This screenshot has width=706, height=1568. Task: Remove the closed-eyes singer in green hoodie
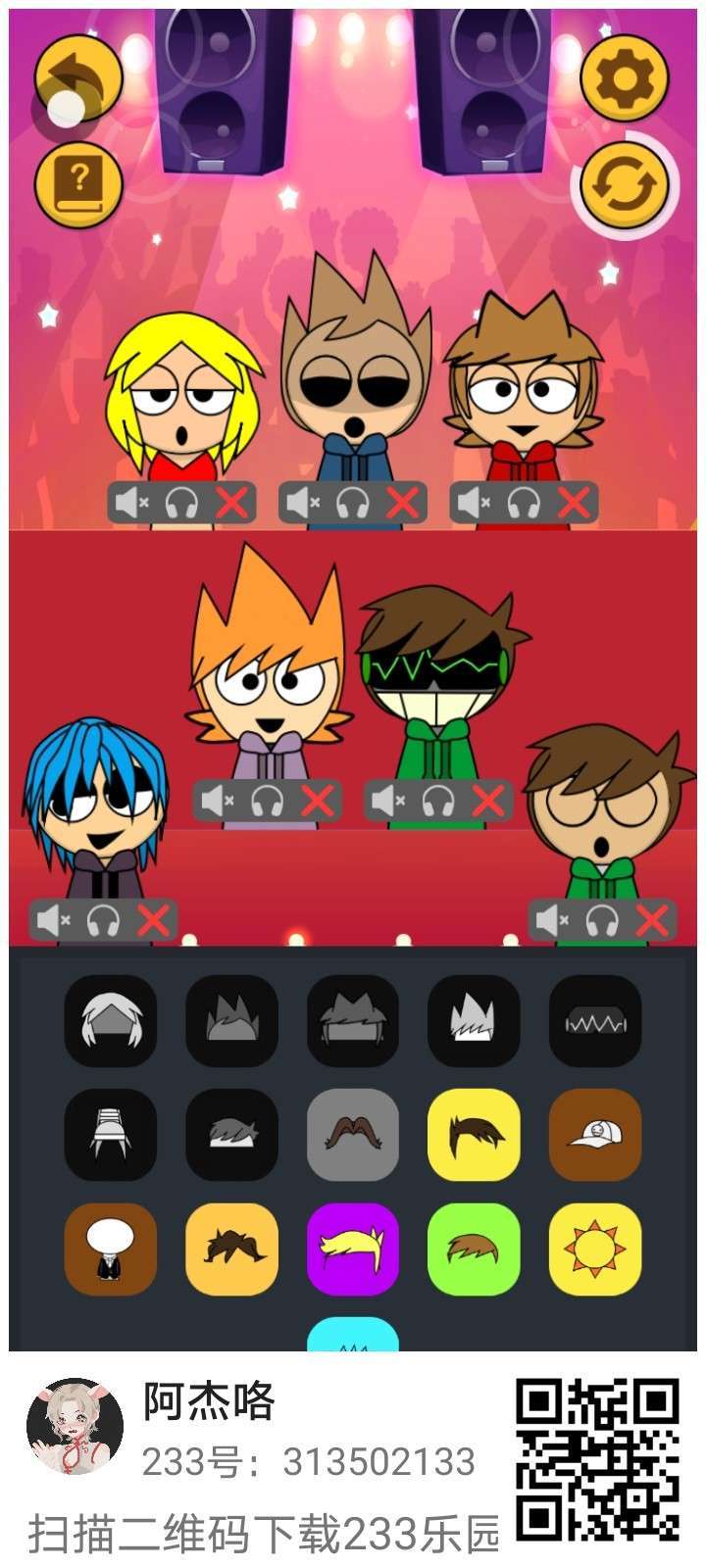click(x=652, y=921)
